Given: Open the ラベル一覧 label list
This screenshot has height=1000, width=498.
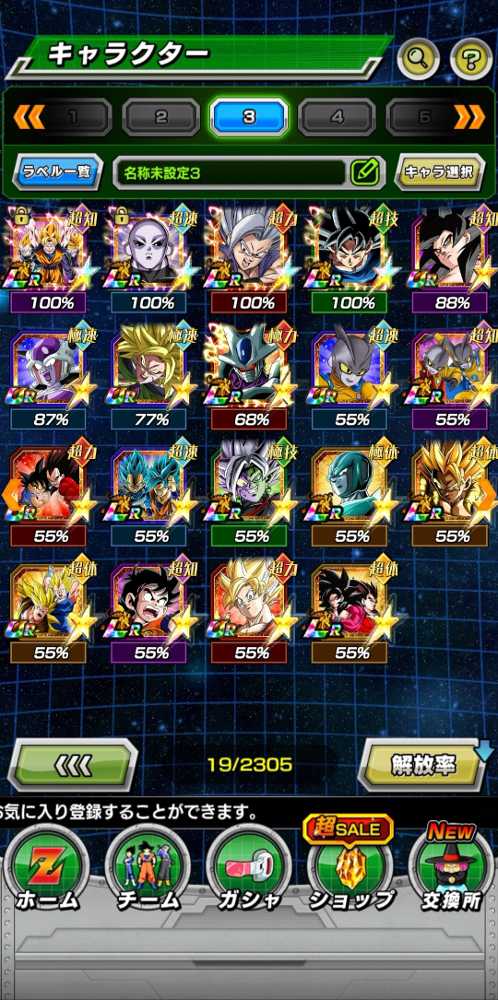Looking at the screenshot, I should point(57,172).
